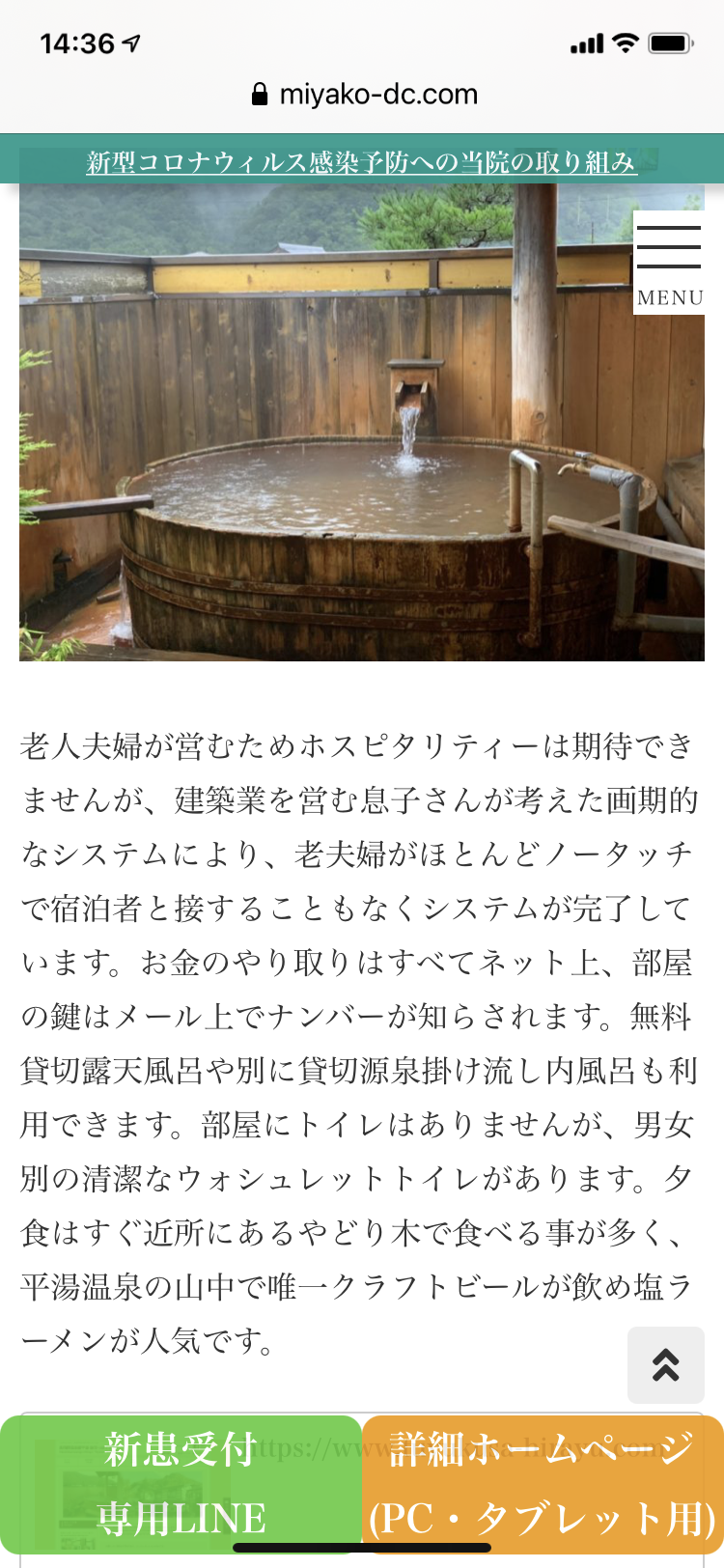Viewport: 724px width, 1568px height.
Task: Tap the scroll-to-top double arrow button
Action: [665, 1364]
